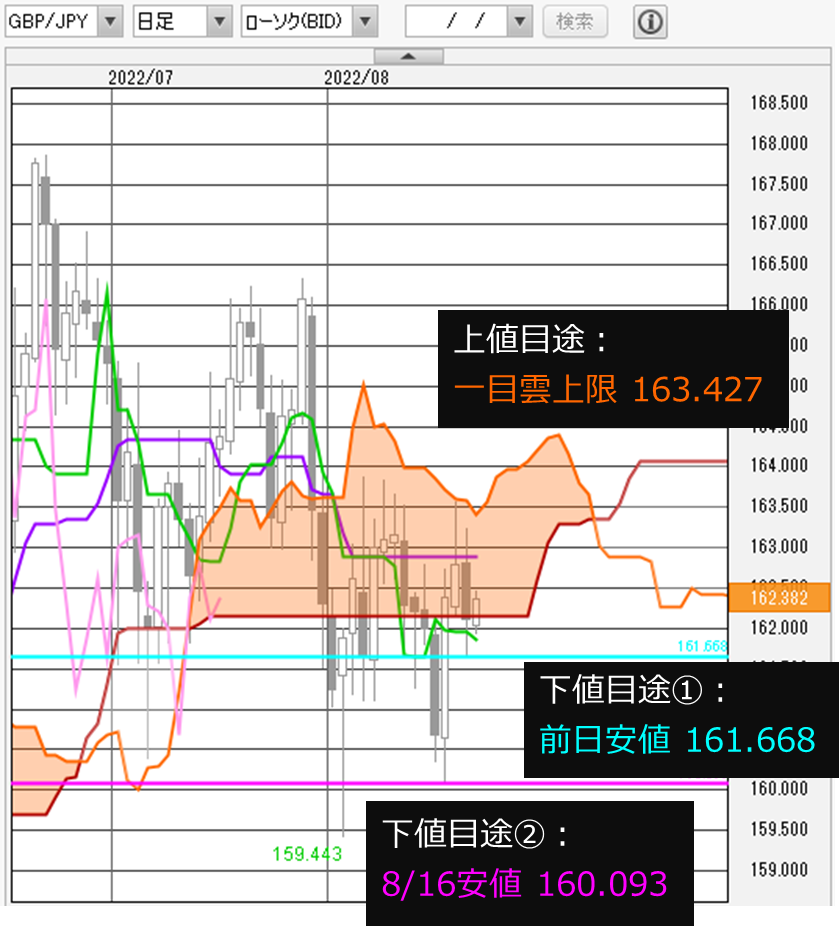Tap the 検索 search button
The width and height of the screenshot is (840, 927).
coord(575,21)
